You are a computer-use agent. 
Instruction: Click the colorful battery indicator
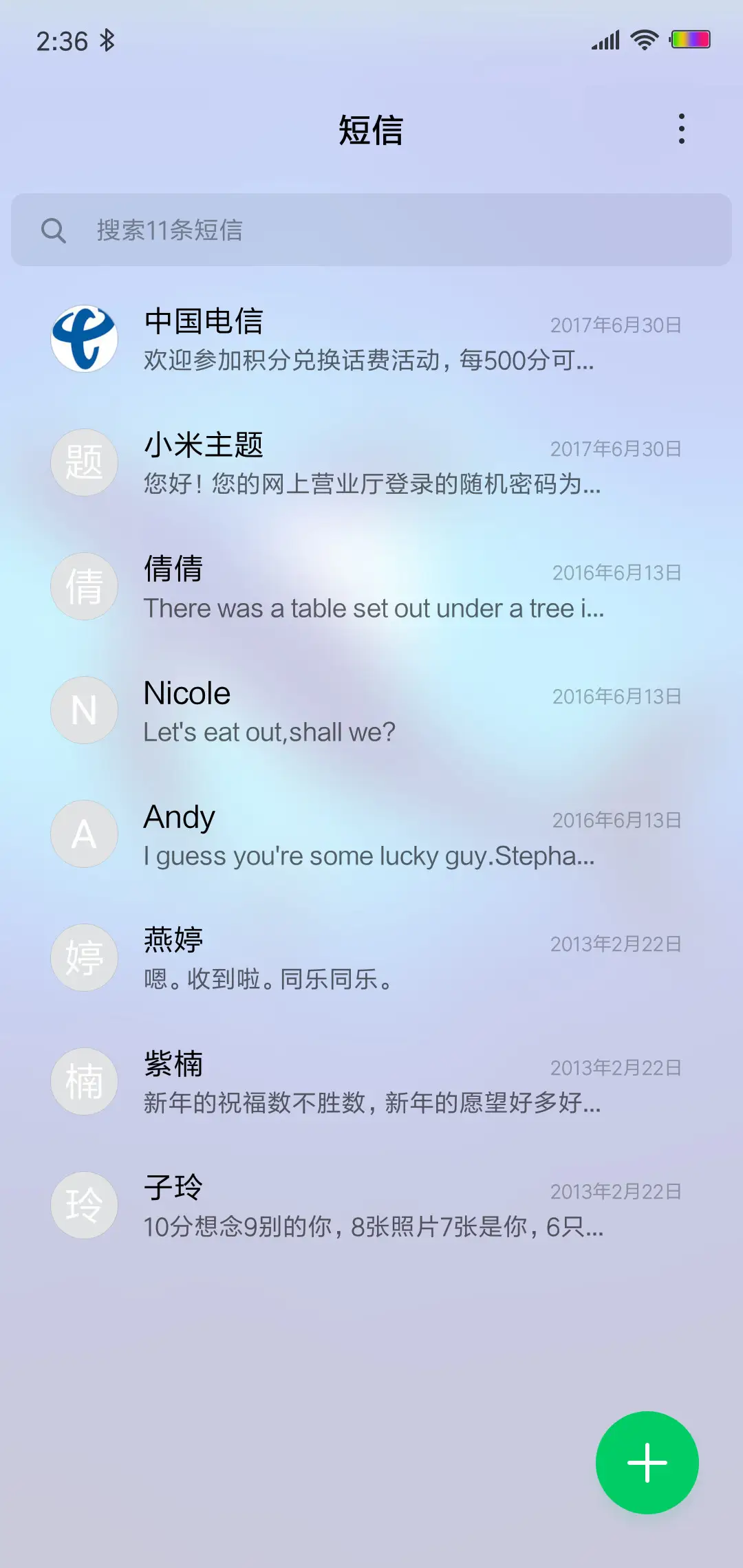pyautogui.click(x=691, y=39)
